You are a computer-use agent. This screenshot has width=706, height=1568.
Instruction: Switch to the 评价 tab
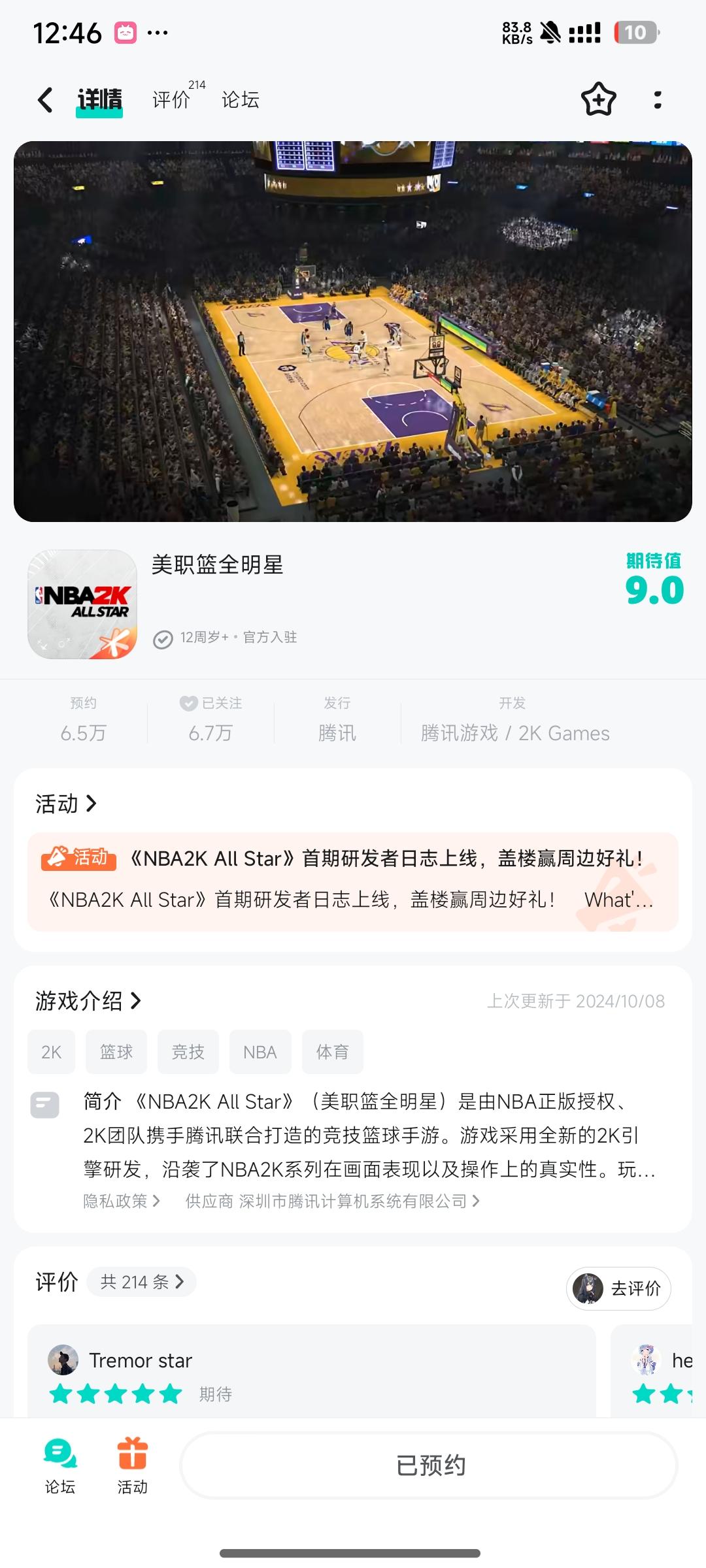point(171,100)
